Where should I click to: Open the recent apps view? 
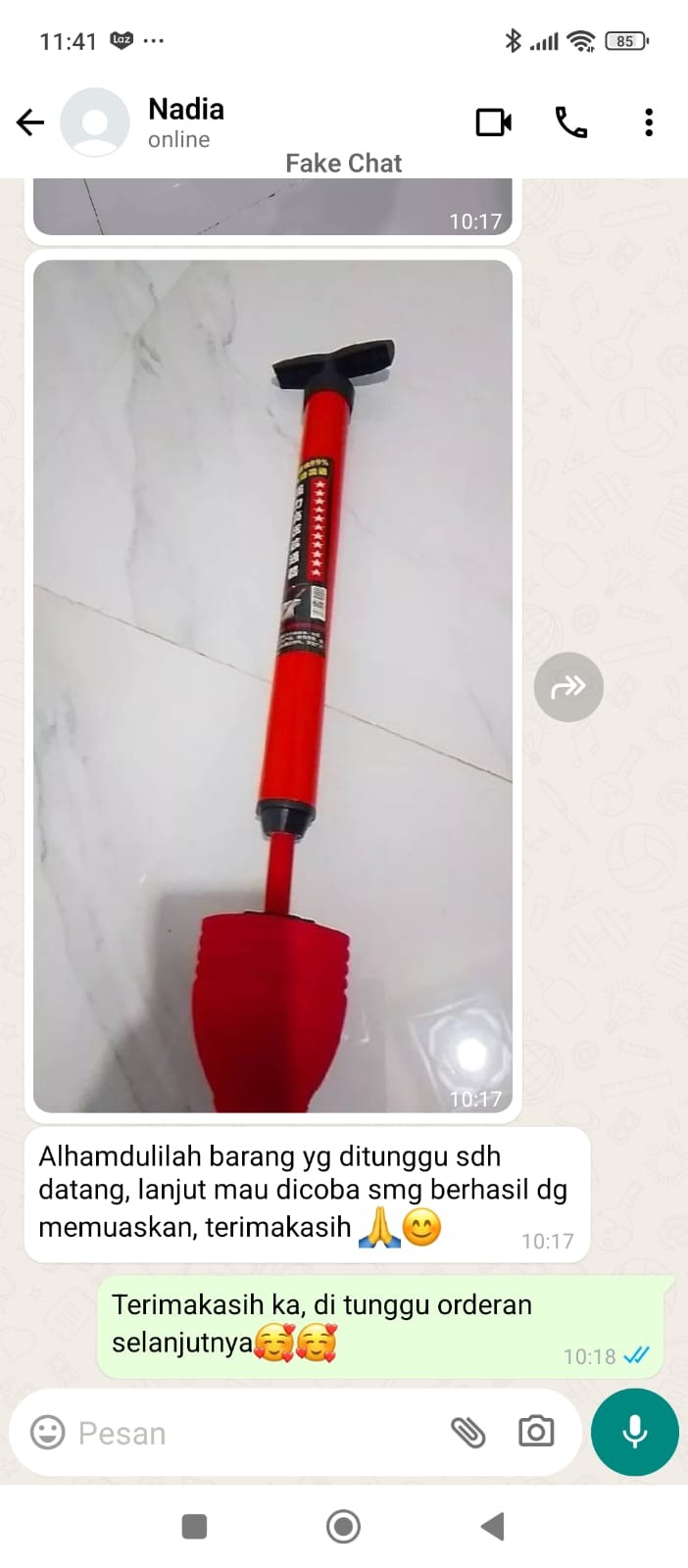point(194,1526)
